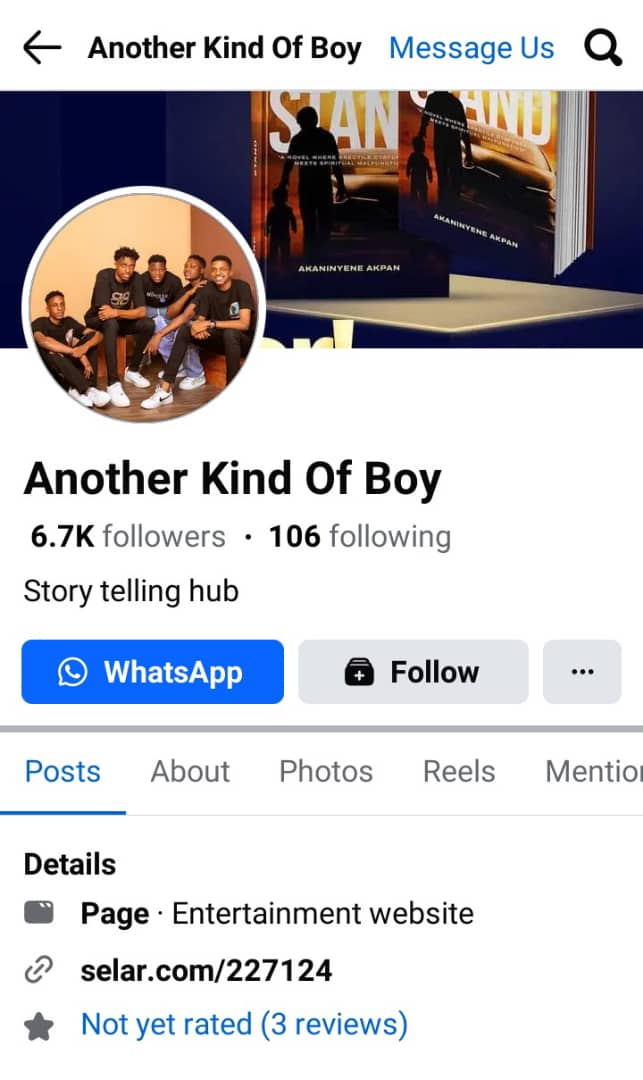
Task: Go back using the arrow icon
Action: pyautogui.click(x=42, y=47)
